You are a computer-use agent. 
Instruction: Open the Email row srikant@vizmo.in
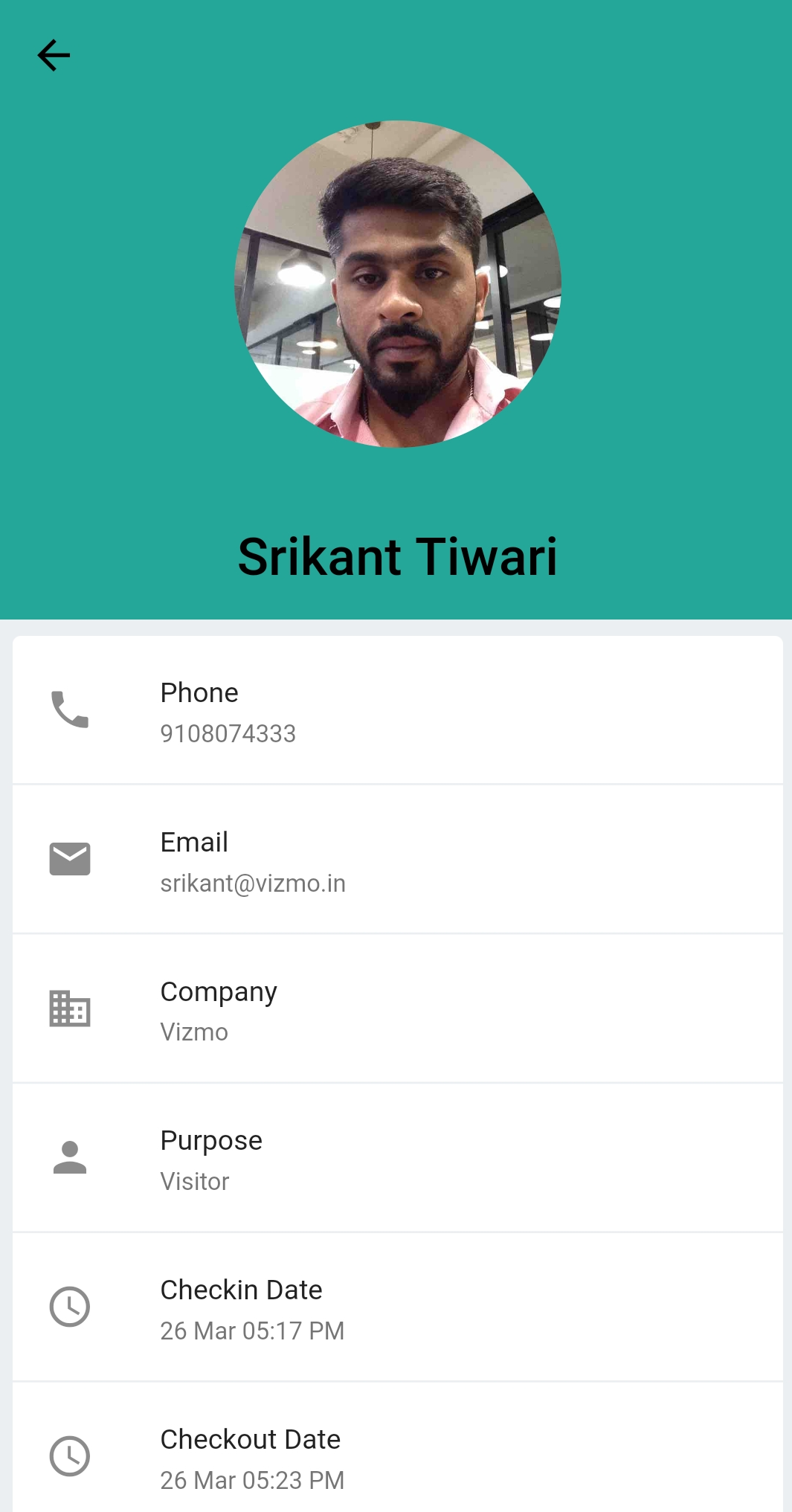[x=397, y=860]
